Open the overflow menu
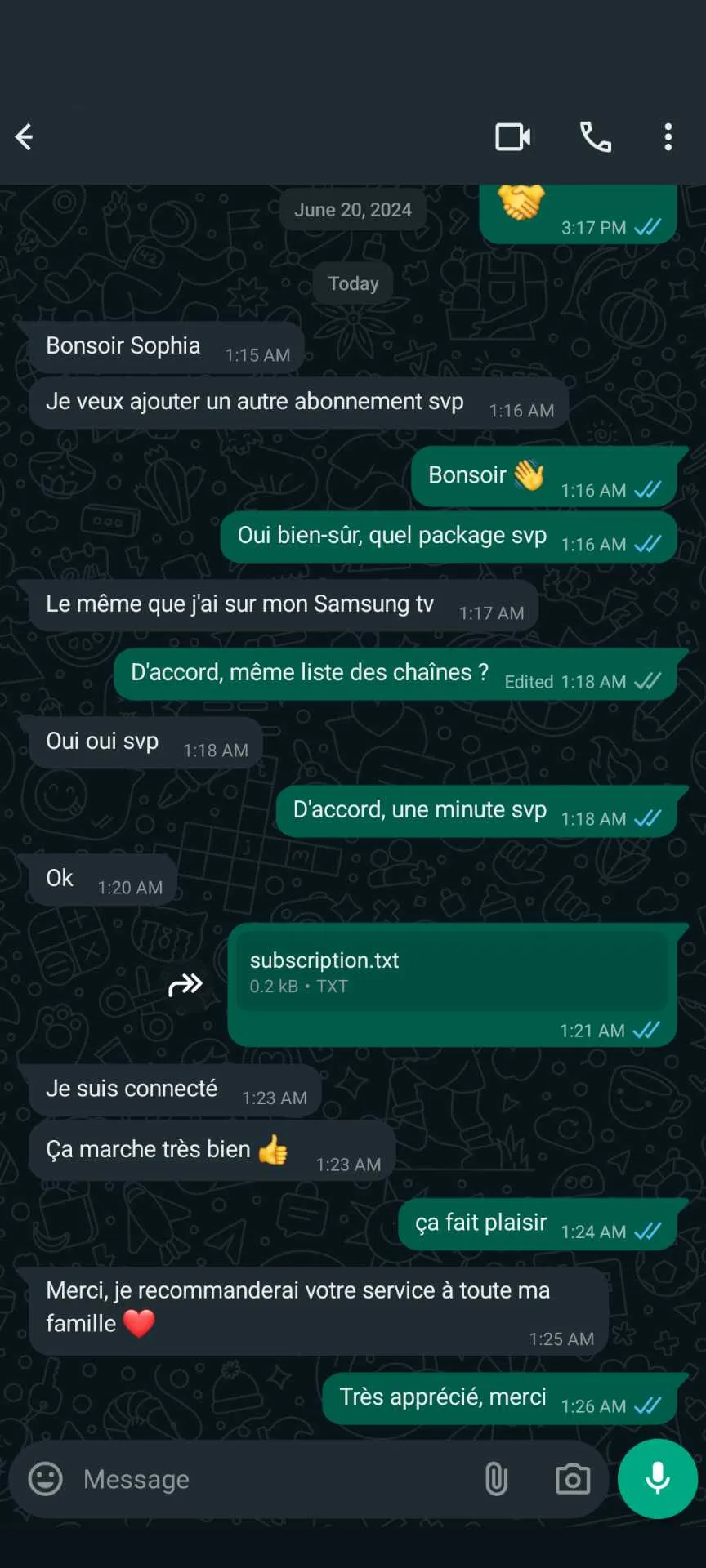 coord(668,137)
